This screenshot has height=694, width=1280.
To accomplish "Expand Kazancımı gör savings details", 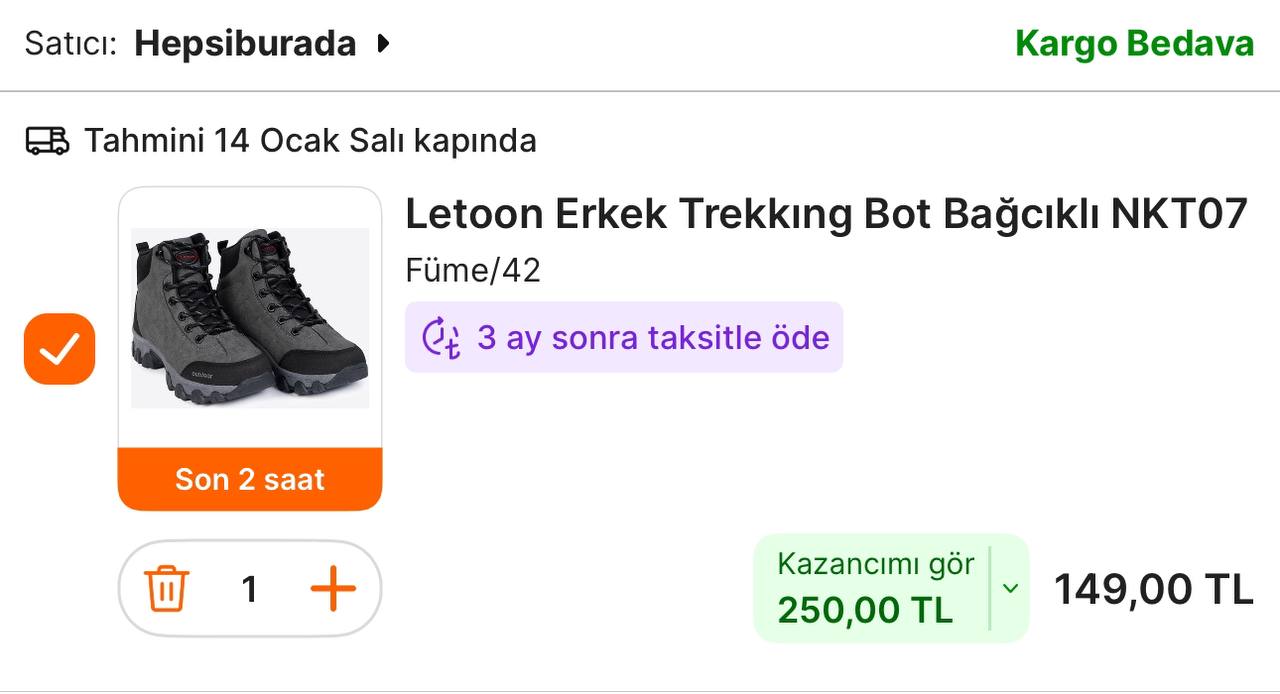I will tap(1009, 588).
